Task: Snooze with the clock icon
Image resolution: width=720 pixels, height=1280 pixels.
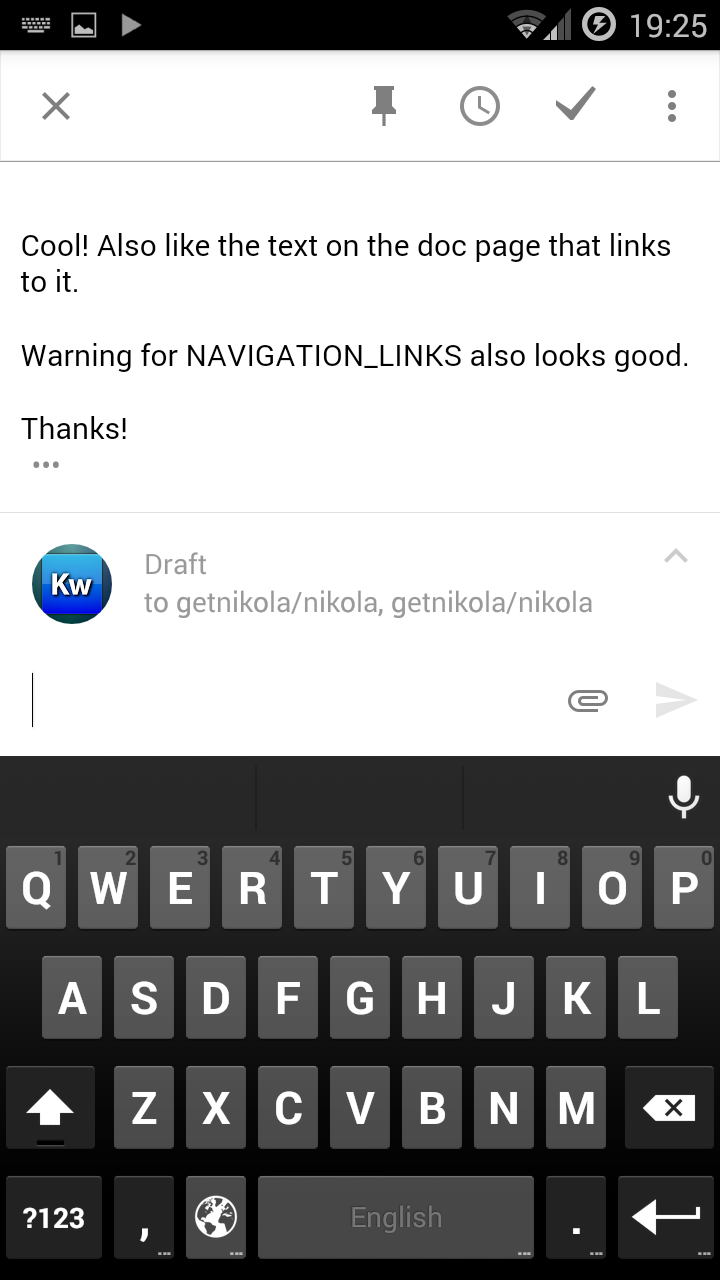Action: [480, 106]
